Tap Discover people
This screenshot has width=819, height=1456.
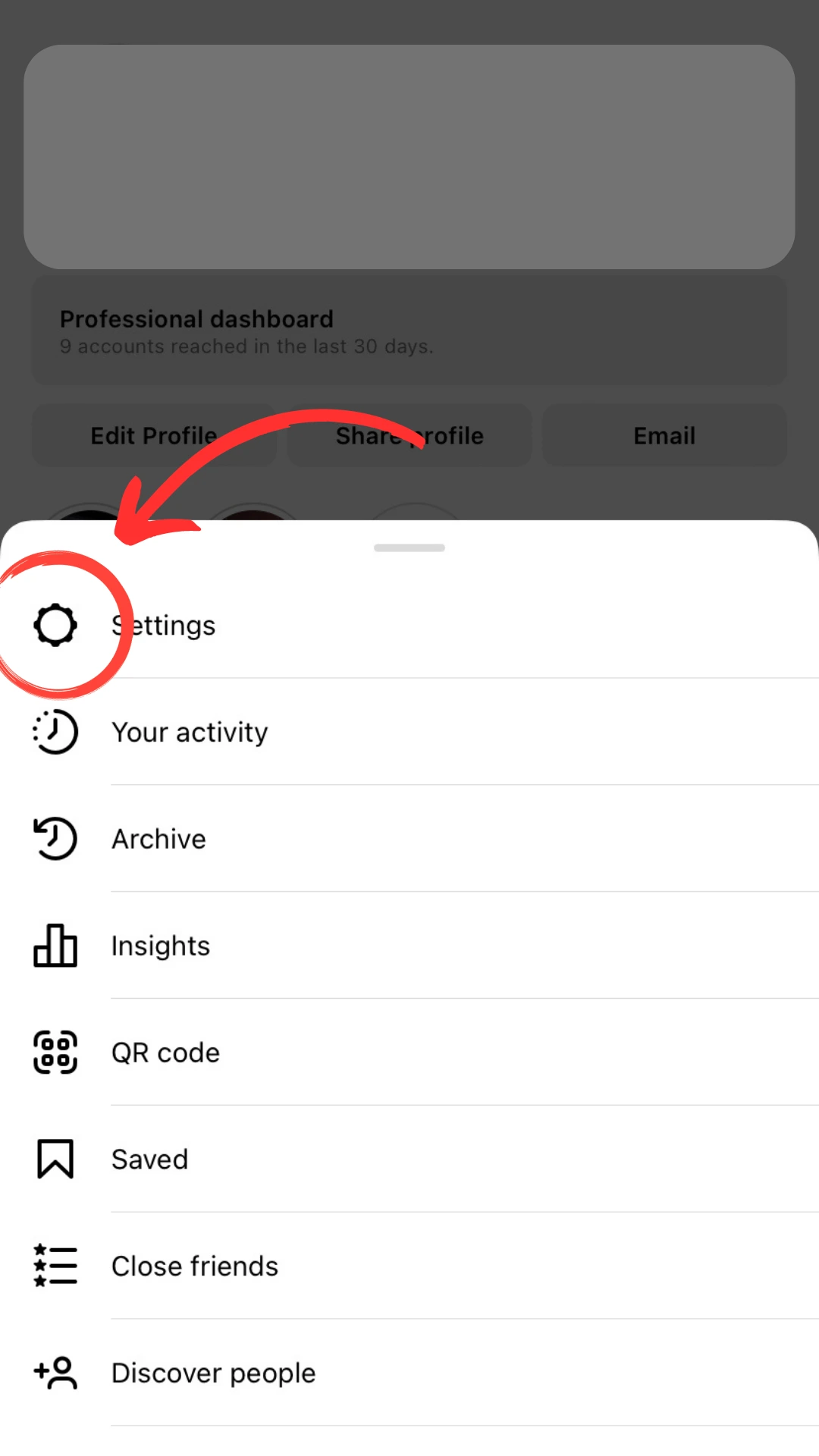click(409, 1374)
